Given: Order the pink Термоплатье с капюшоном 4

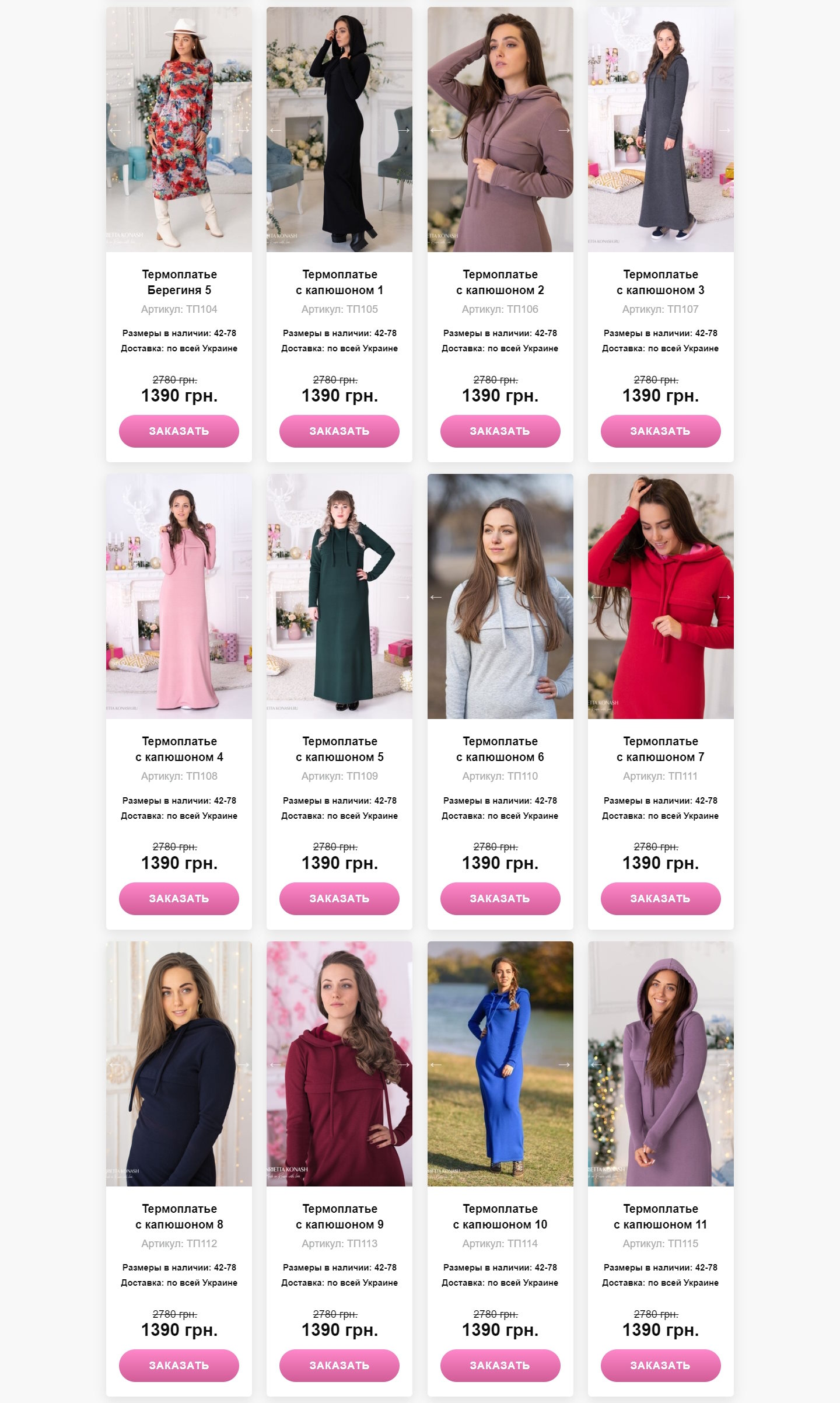Looking at the screenshot, I should [x=179, y=899].
